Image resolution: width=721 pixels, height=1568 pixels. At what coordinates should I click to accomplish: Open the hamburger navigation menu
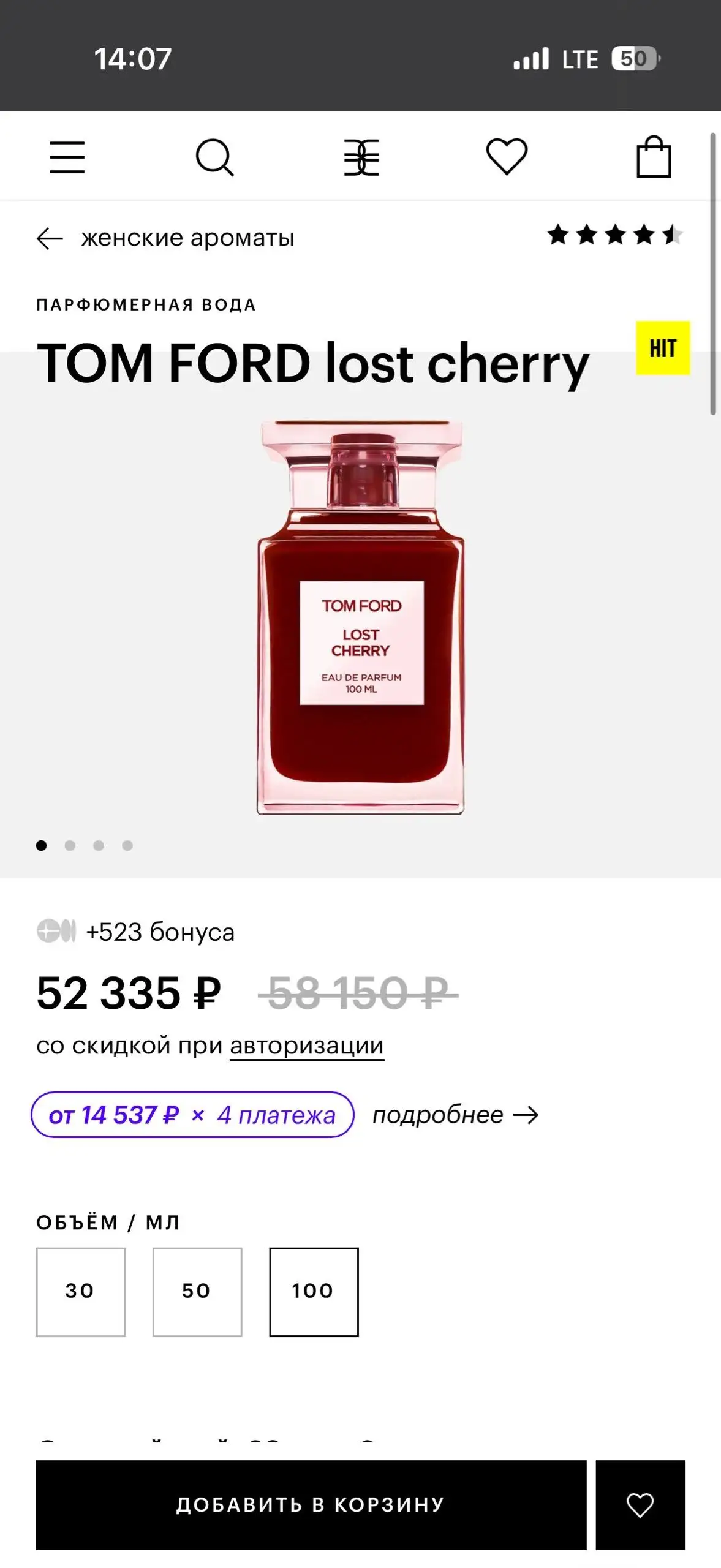68,156
